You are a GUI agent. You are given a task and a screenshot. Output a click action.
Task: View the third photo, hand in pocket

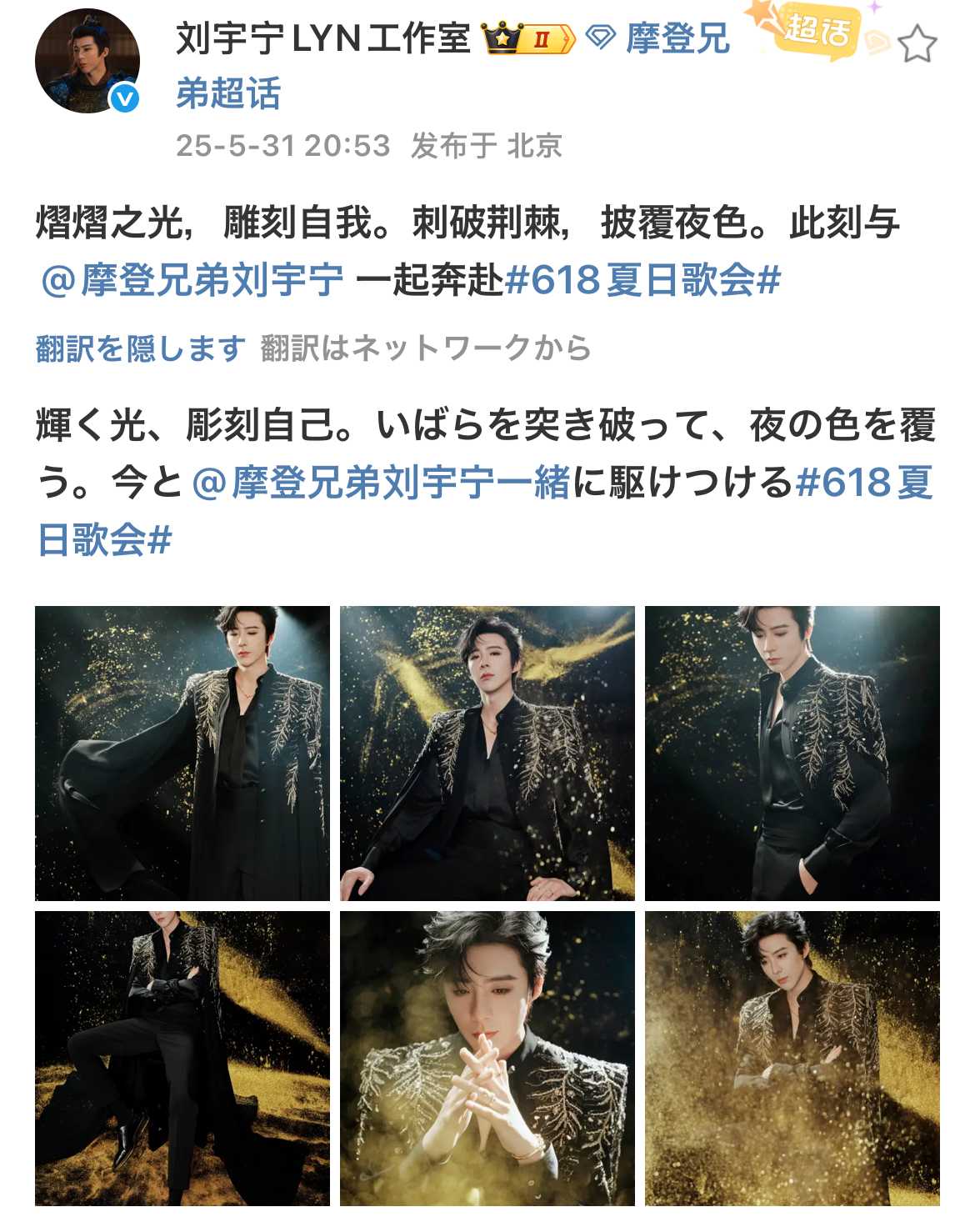792,754
